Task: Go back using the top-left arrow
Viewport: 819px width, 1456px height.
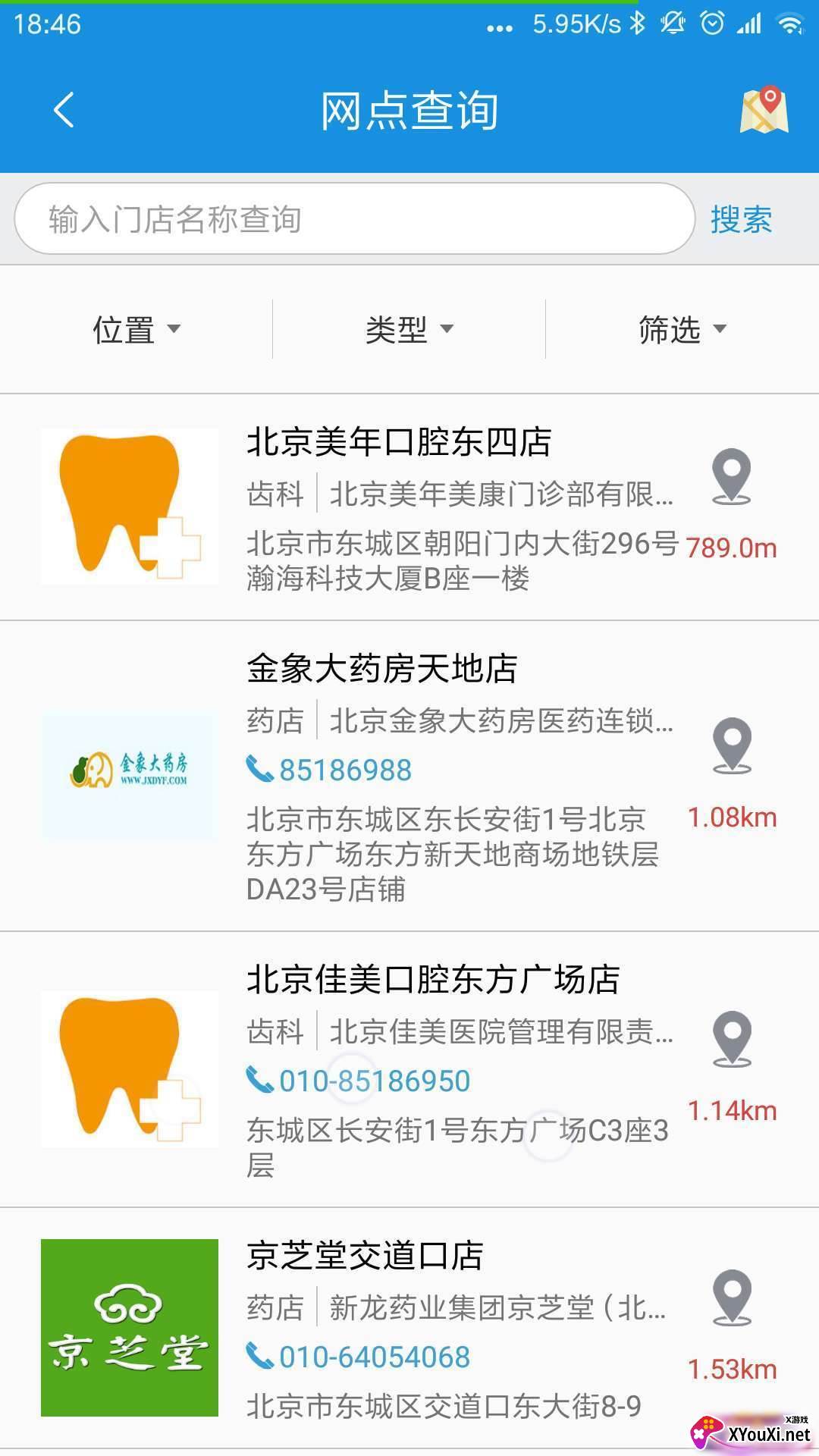Action: pos(64,111)
